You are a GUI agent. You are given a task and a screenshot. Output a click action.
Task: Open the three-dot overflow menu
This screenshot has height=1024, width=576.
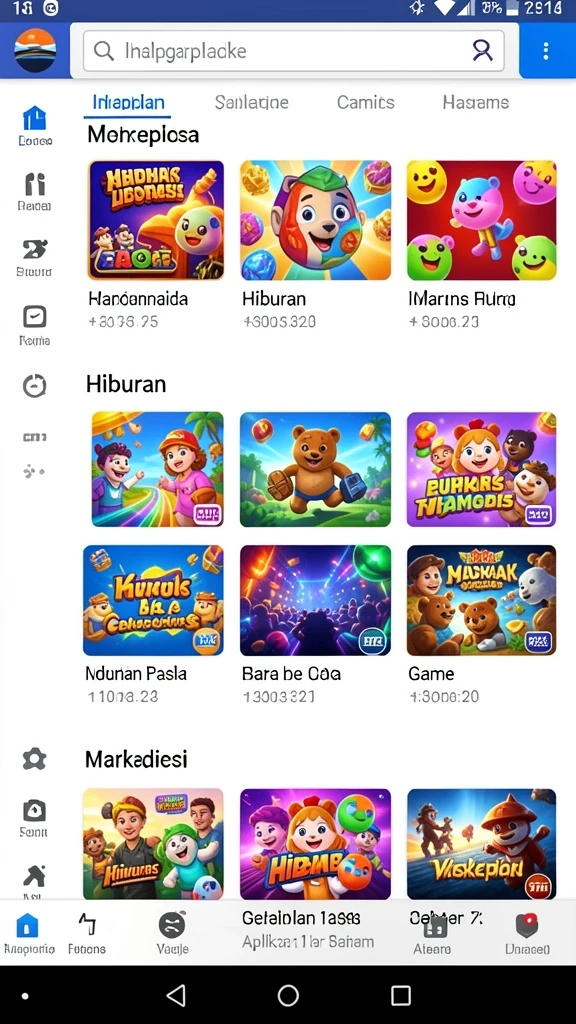546,51
